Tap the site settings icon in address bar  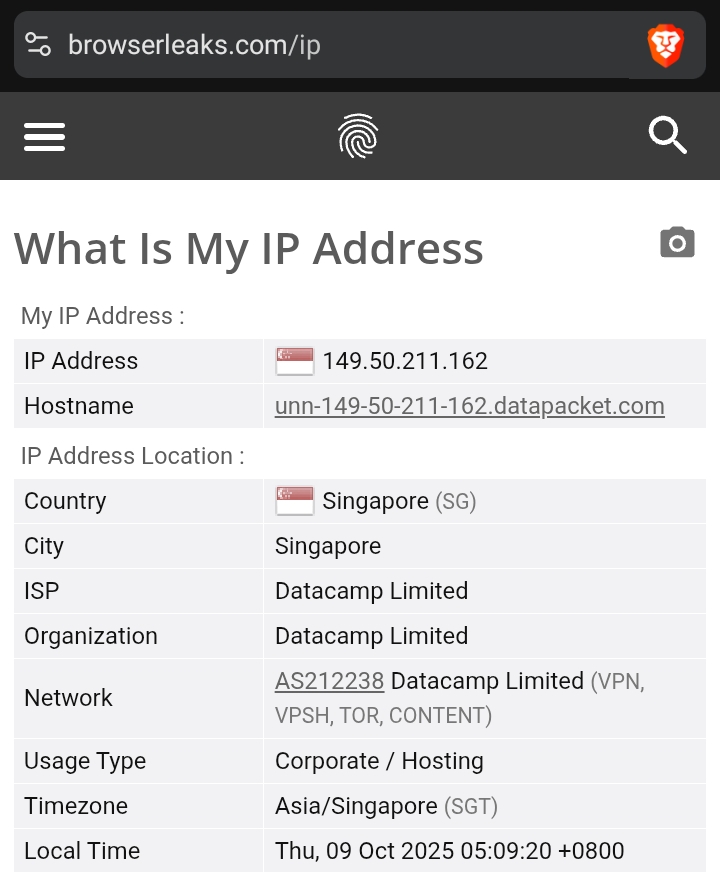pos(38,44)
